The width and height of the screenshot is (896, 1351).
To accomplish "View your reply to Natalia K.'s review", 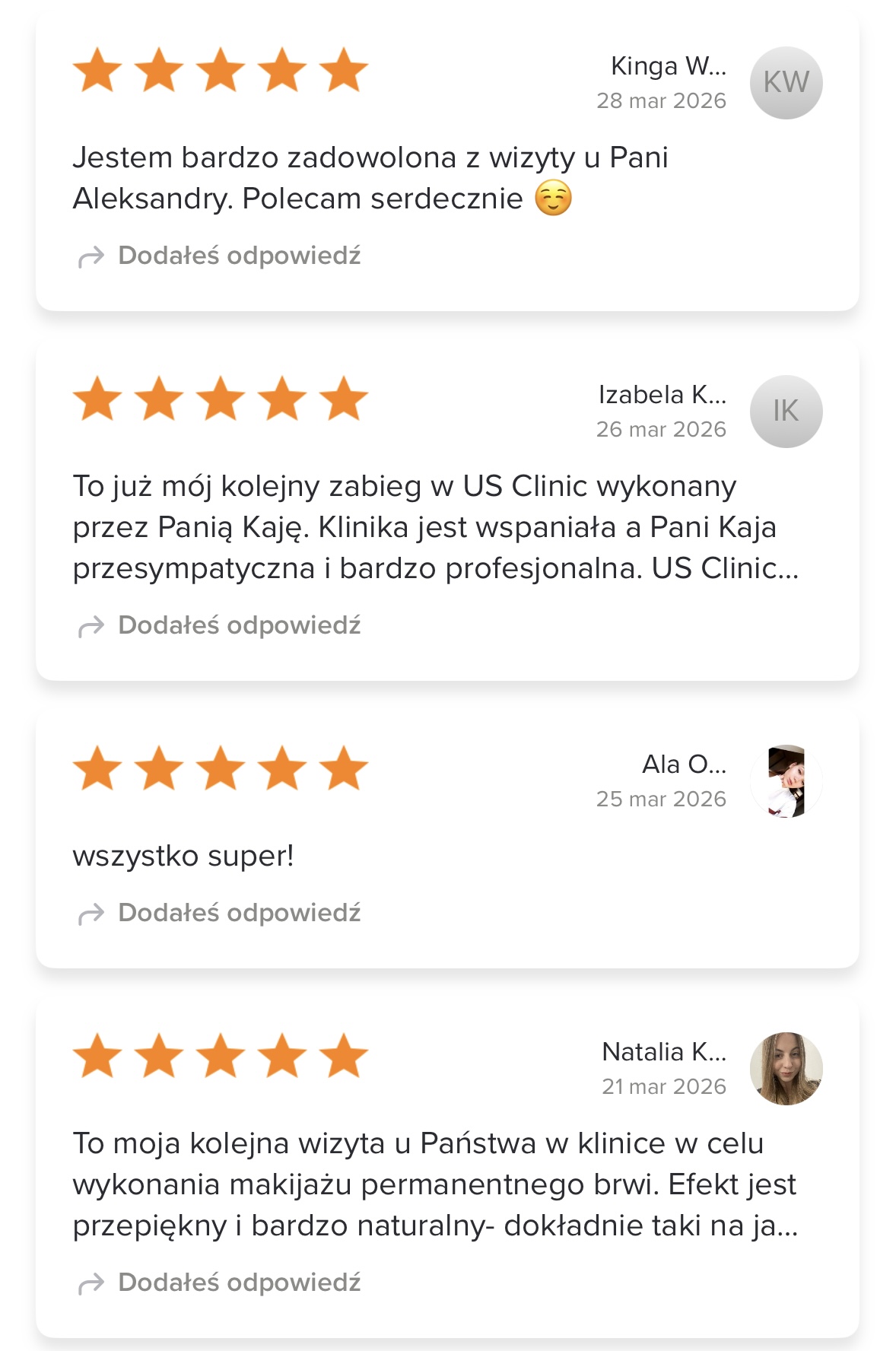I will [x=238, y=1283].
